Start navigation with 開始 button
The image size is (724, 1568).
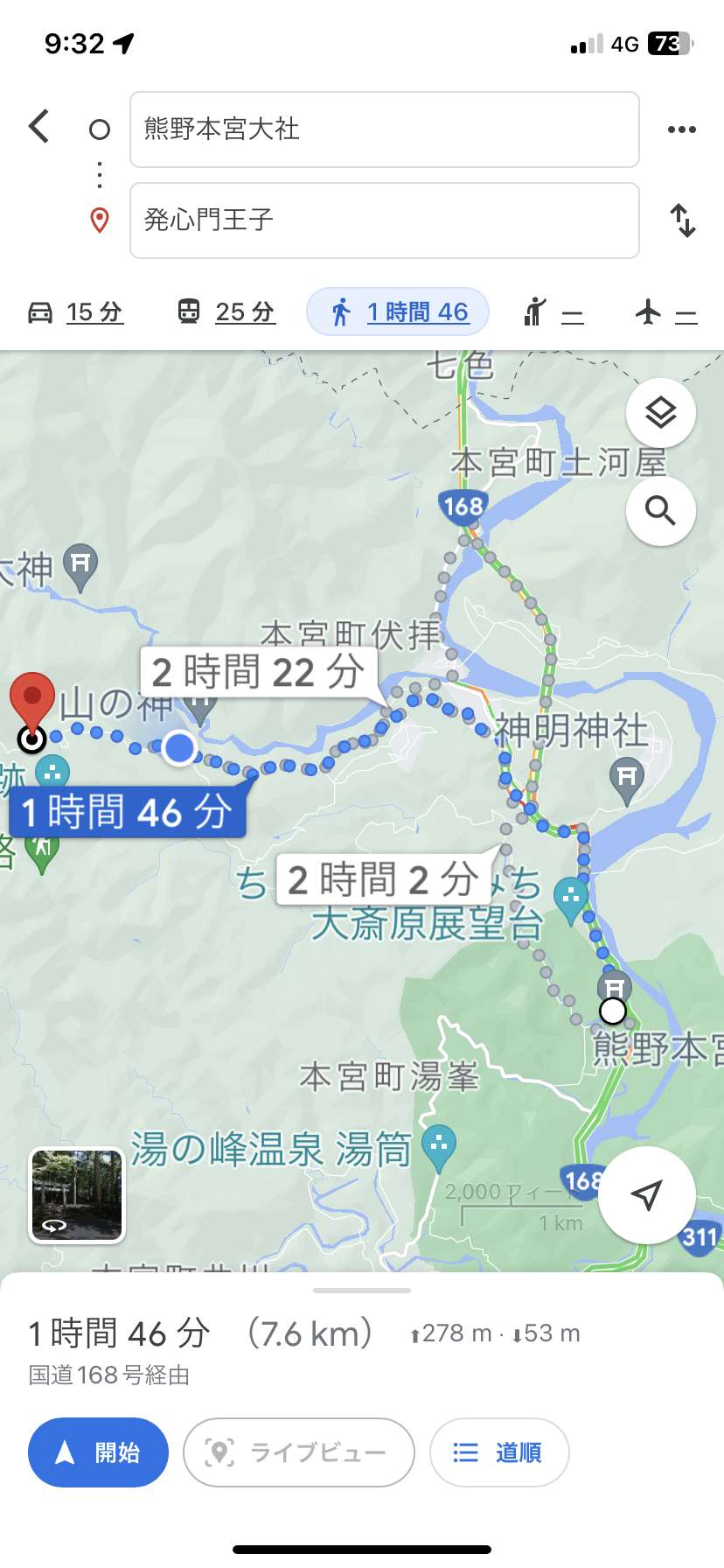(98, 1452)
